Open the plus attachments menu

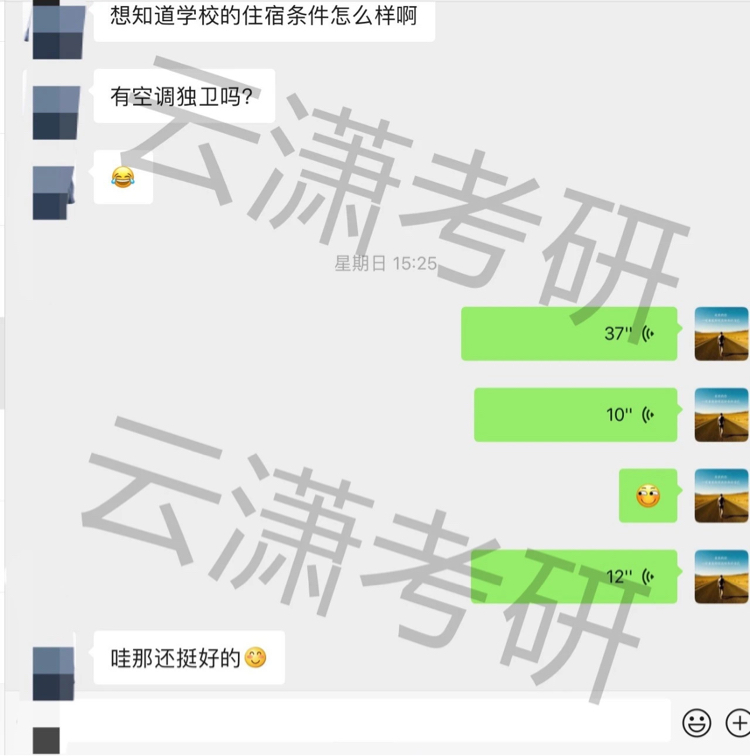tap(739, 722)
